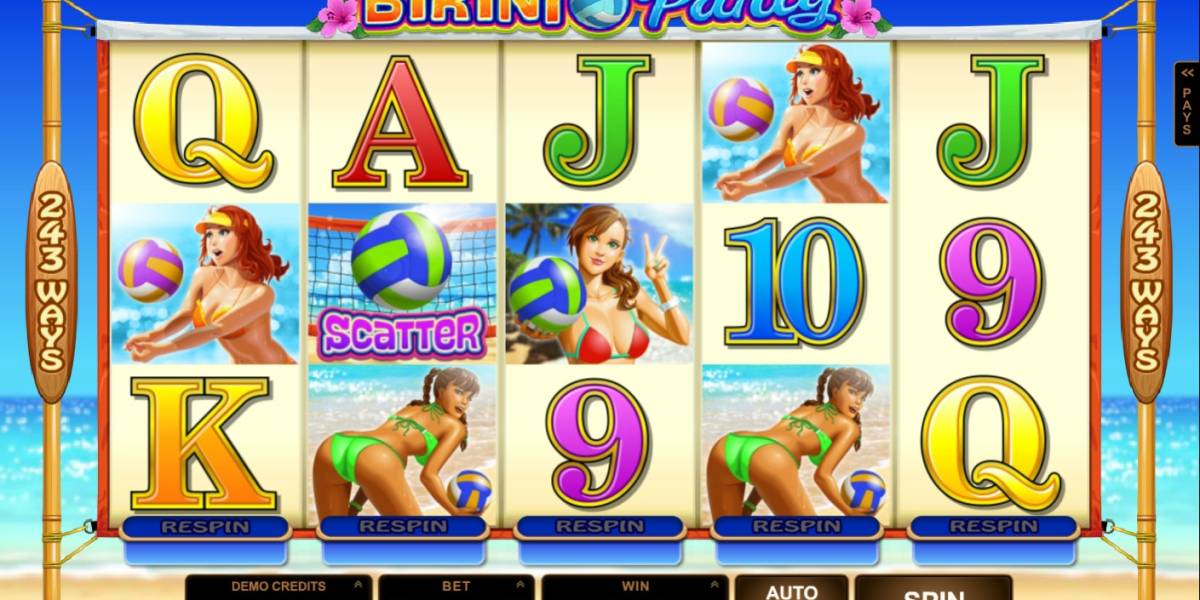1200x600 pixels.
Task: Respin the reel with J, 9 and Q
Action: 993,526
